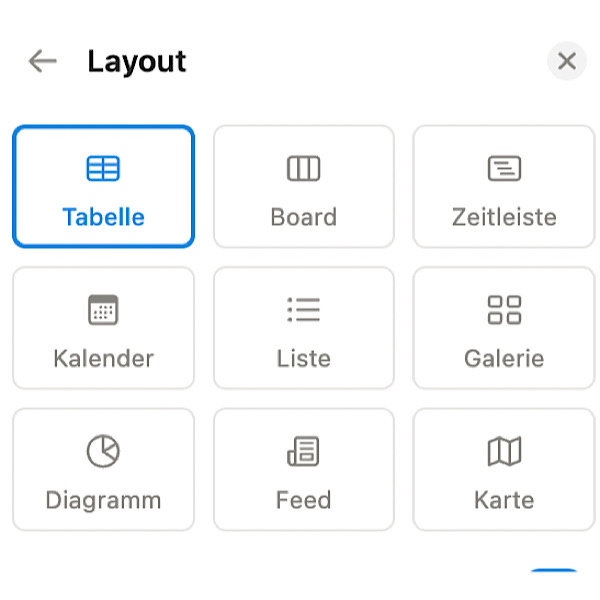
Task: Go back from the Layout panel
Action: [42, 62]
